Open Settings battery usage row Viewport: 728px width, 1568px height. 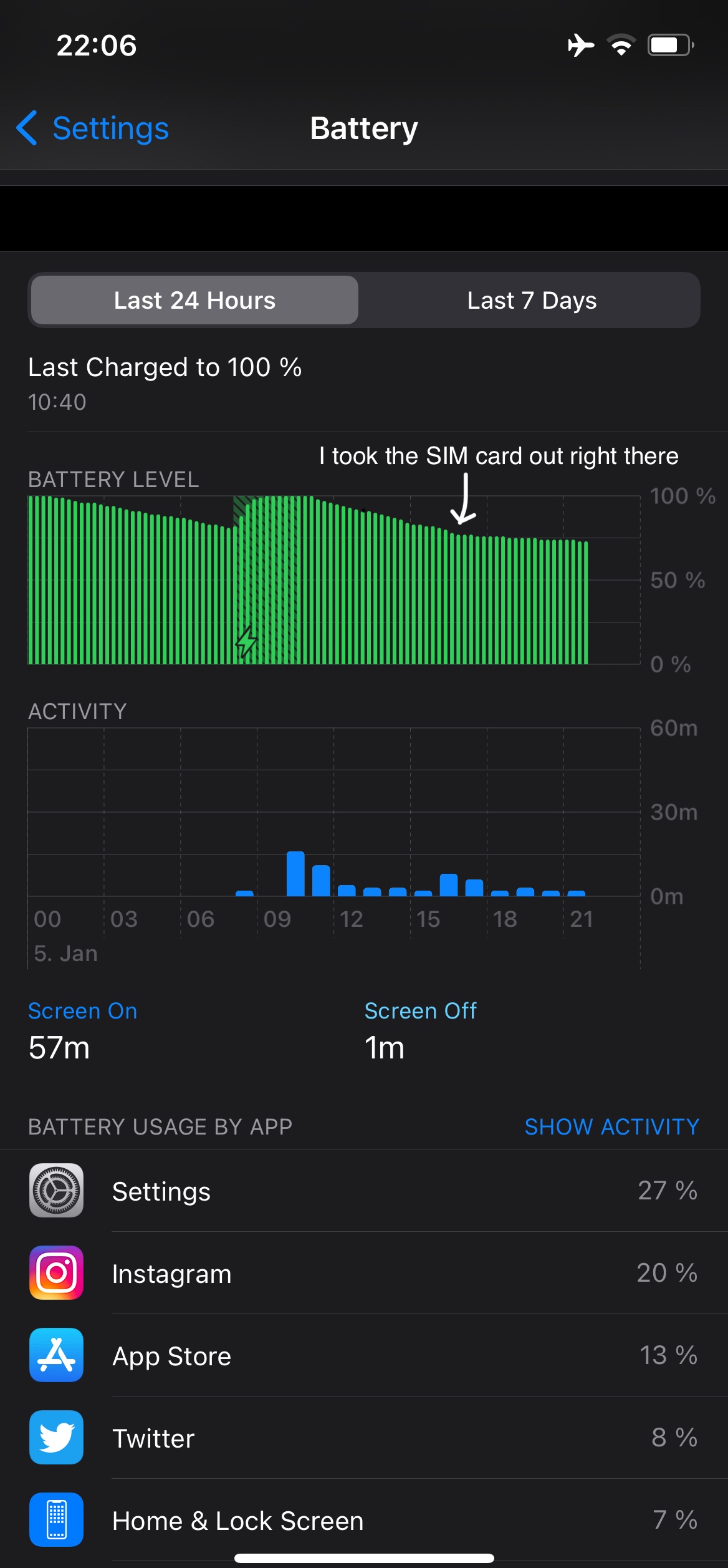(x=364, y=1191)
